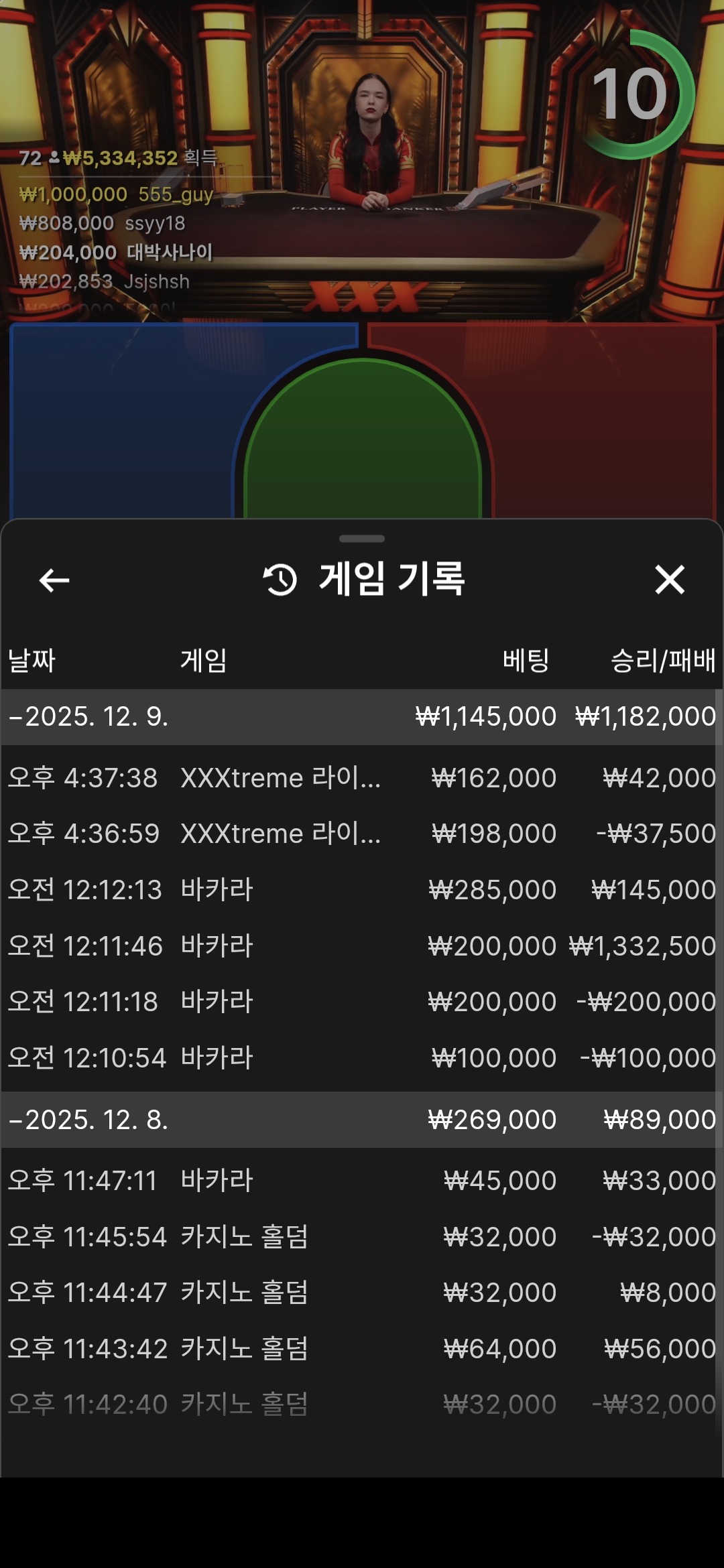Select the 바카라 record at 오전 12:10:54
Screen dimensions: 724x1568
(361, 1058)
